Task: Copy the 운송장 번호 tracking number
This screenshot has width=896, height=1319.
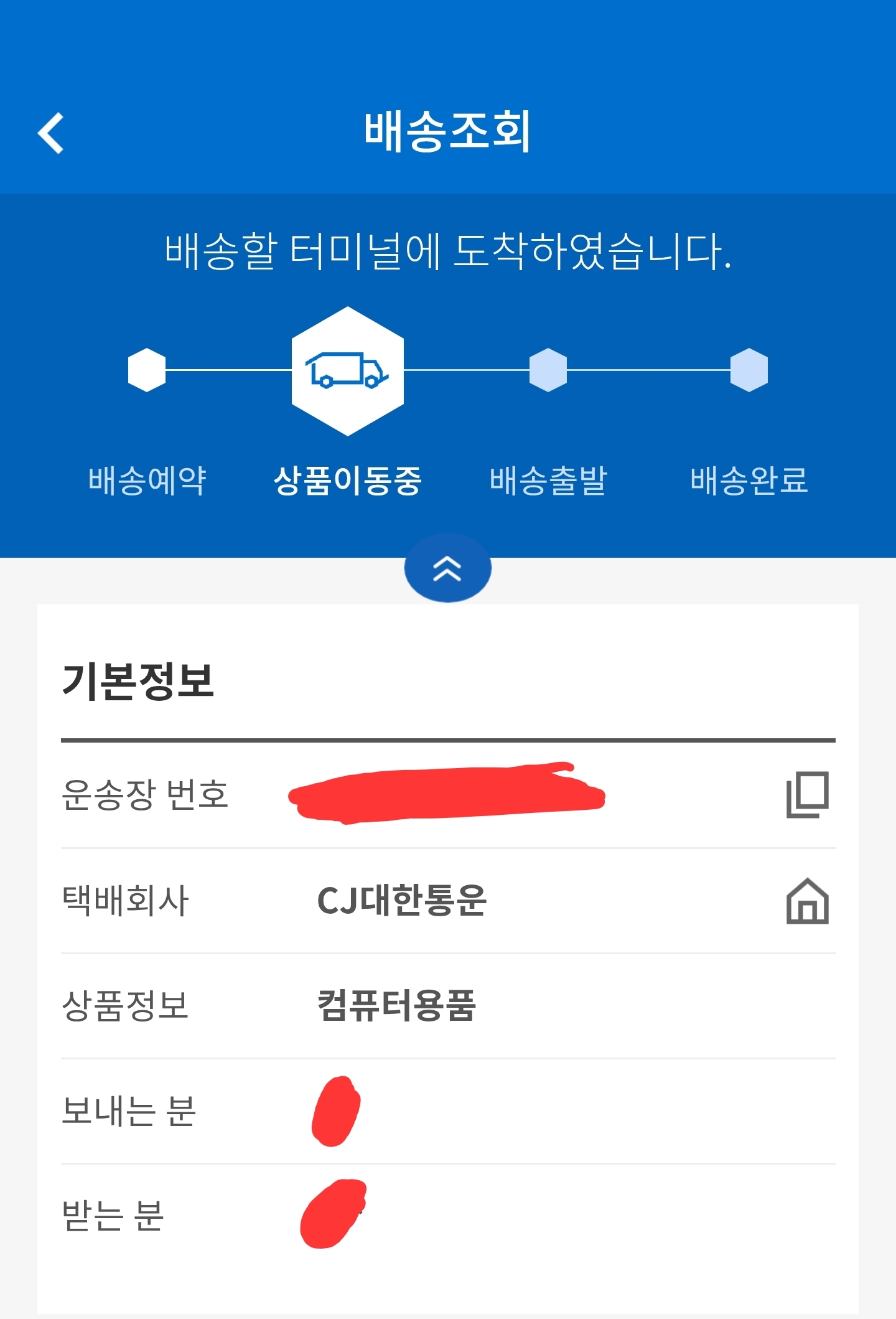Action: tap(807, 795)
